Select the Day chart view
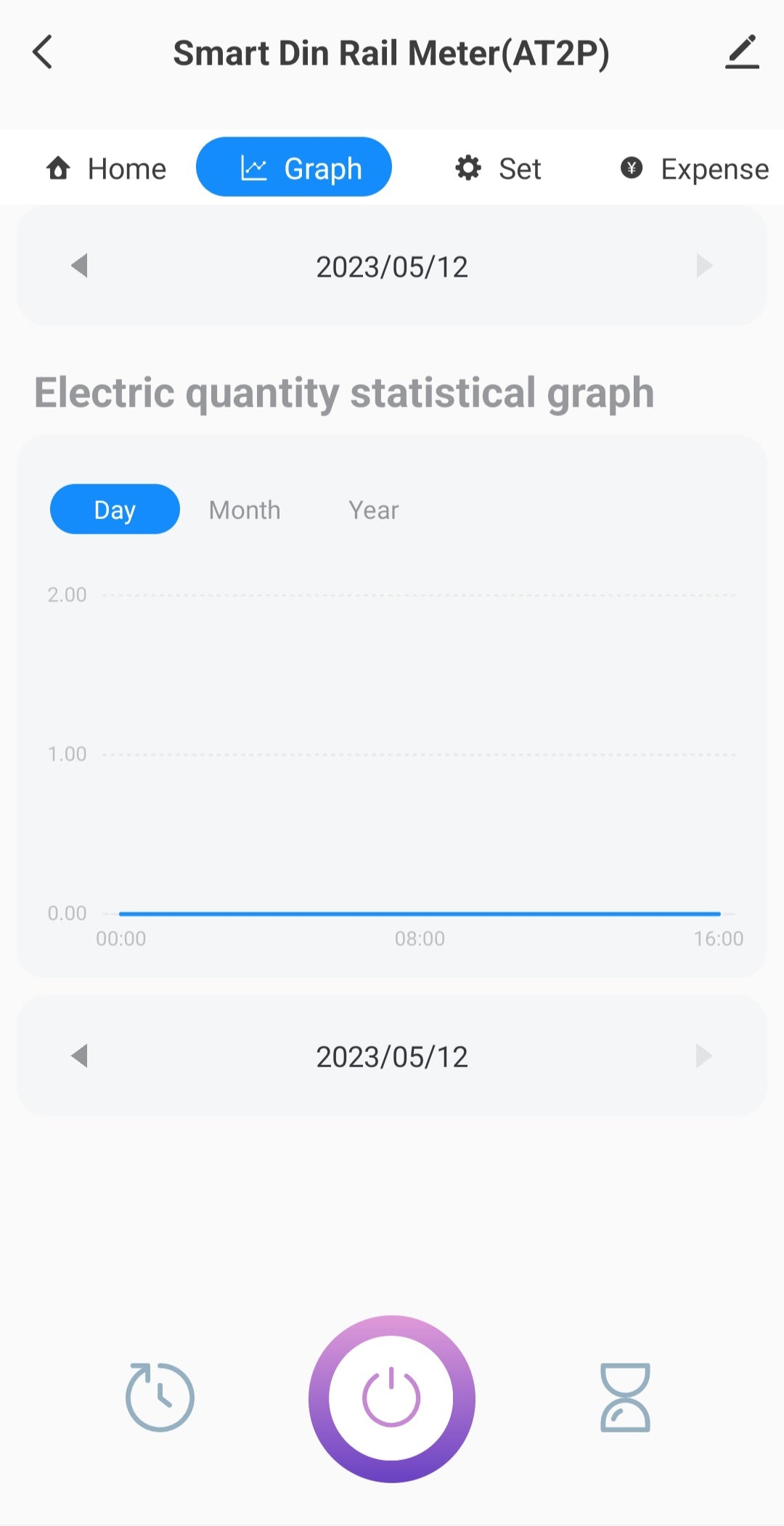The height and width of the screenshot is (1526, 784). [x=115, y=510]
